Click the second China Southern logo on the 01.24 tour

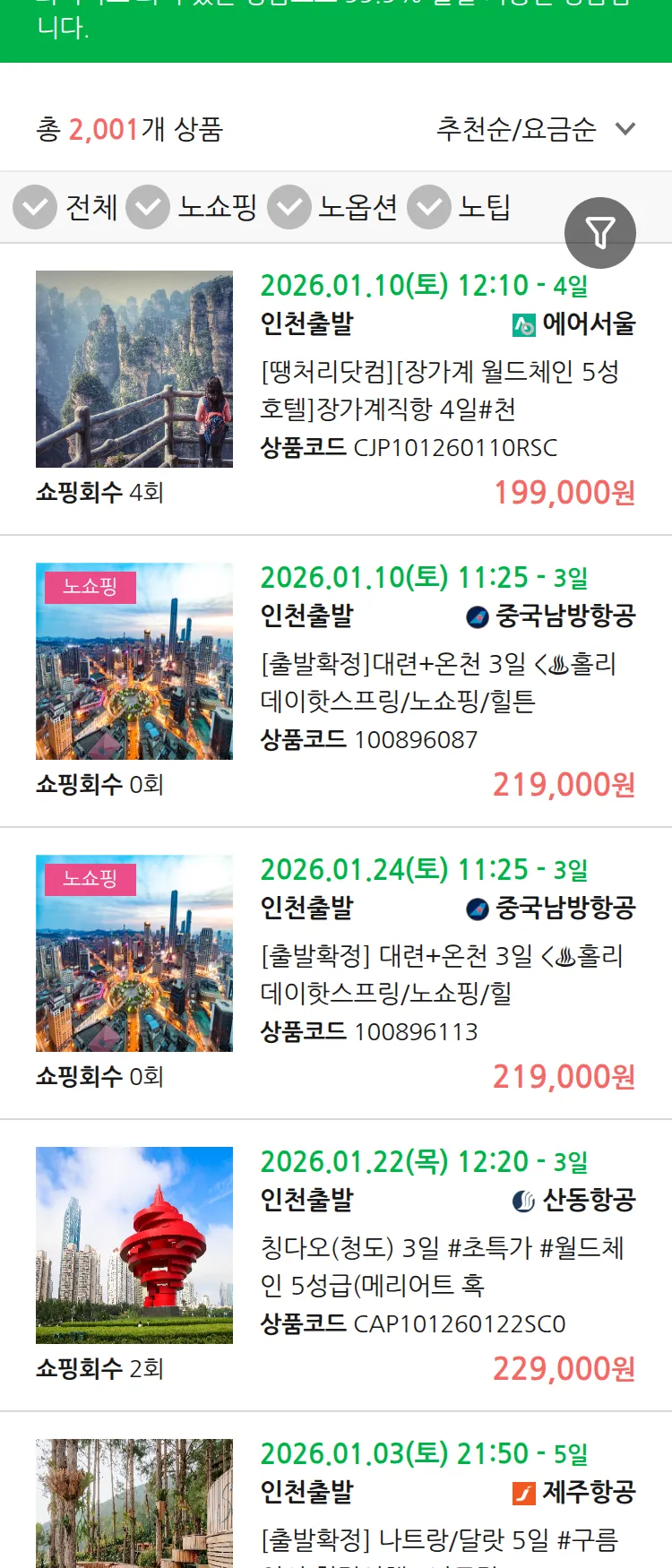[477, 908]
